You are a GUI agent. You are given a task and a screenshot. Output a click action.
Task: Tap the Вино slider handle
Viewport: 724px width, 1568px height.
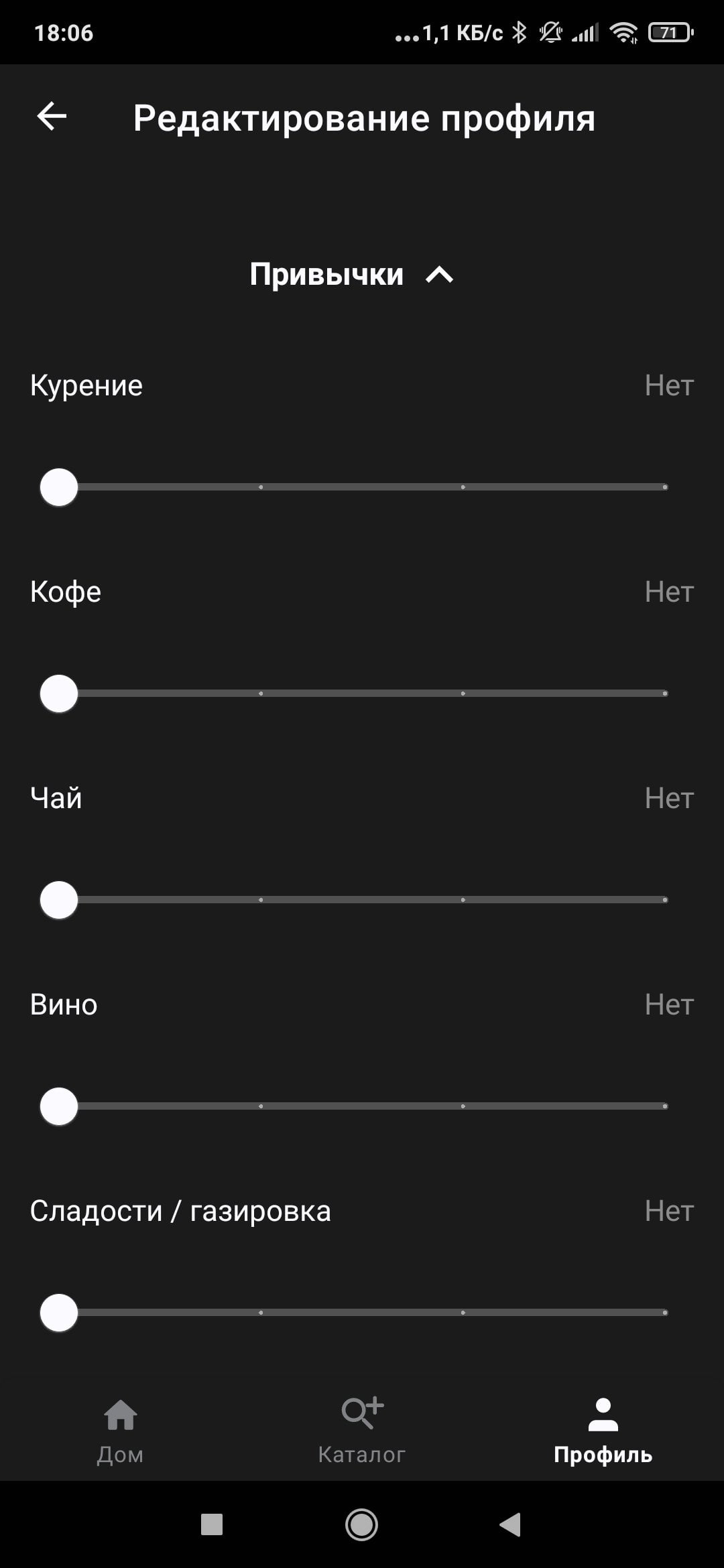pyautogui.click(x=59, y=1106)
